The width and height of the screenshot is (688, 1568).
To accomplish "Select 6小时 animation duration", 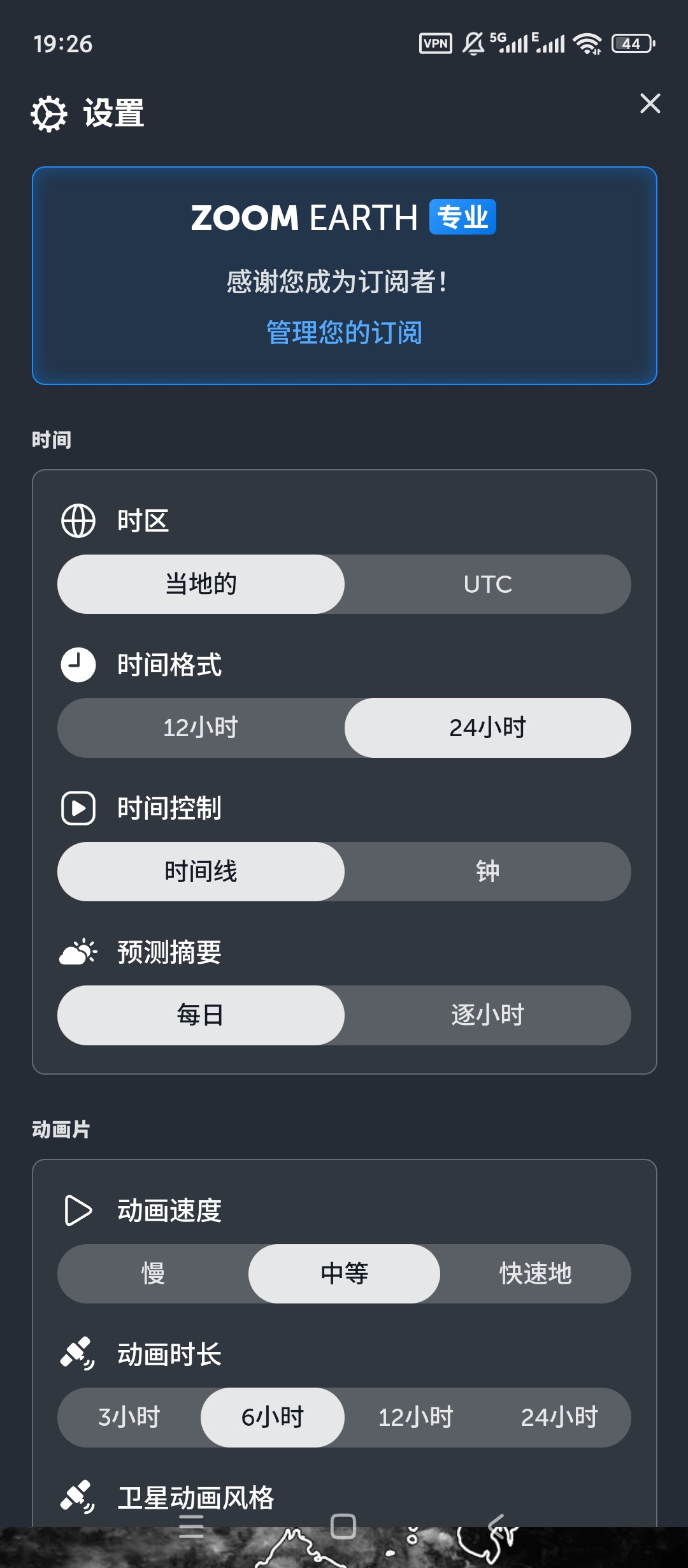I will click(273, 1418).
